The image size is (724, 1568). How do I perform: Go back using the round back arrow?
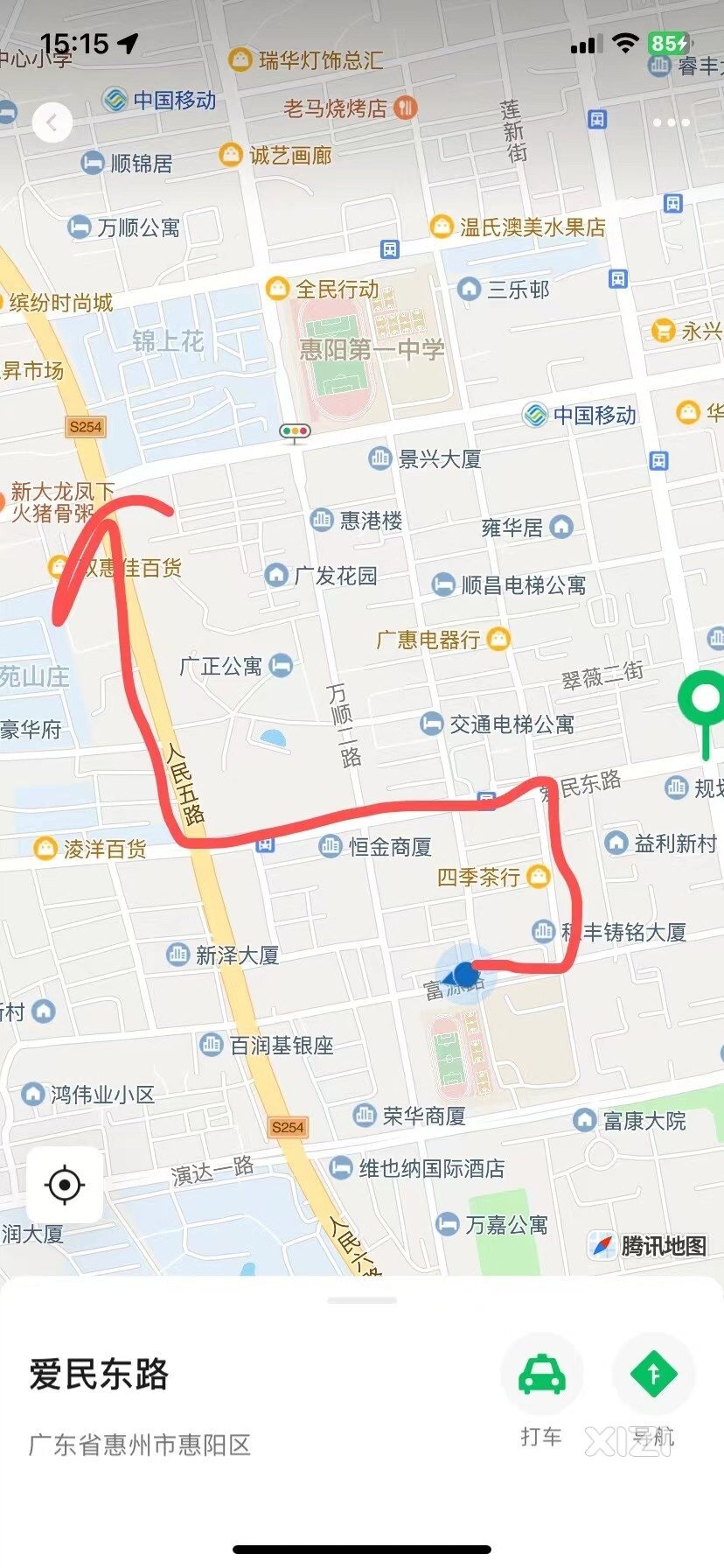click(x=52, y=122)
